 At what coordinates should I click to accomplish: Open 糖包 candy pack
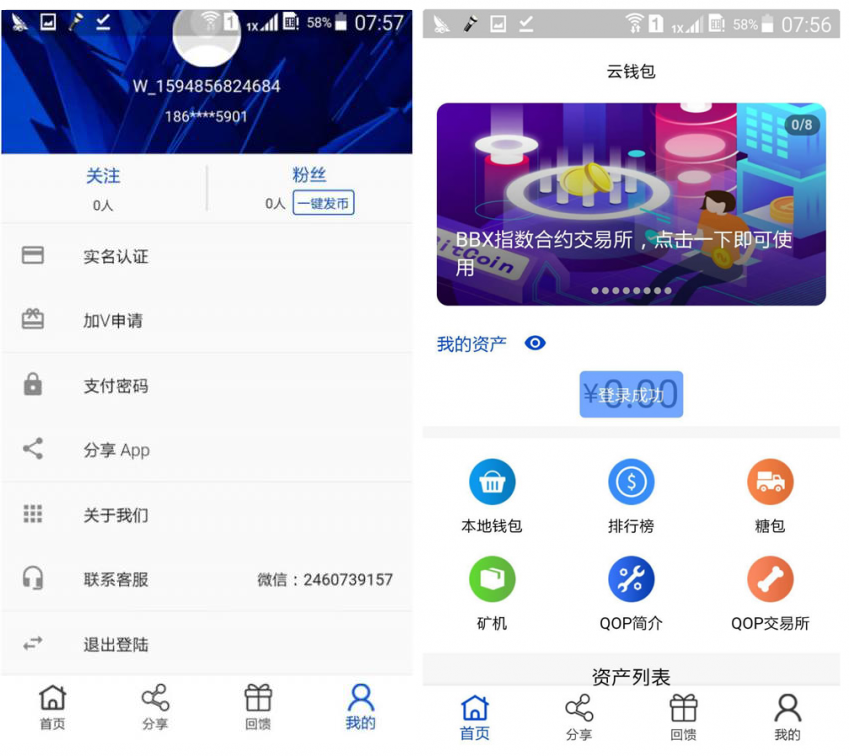tap(770, 494)
